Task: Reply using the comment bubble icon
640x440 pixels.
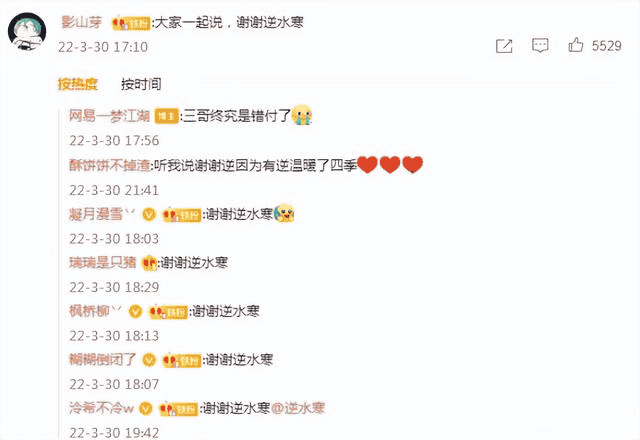Action: coord(540,46)
